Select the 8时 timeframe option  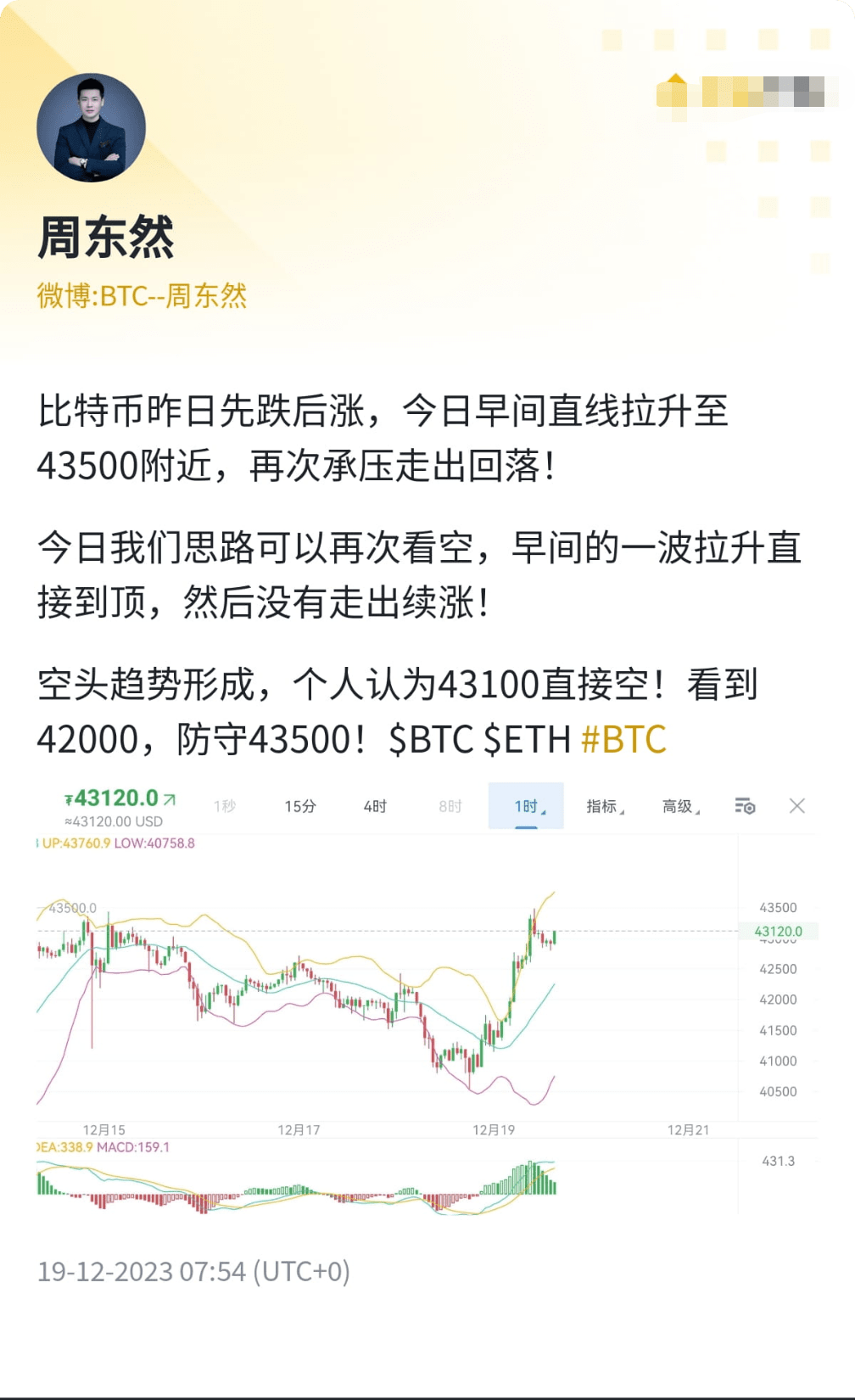point(450,806)
